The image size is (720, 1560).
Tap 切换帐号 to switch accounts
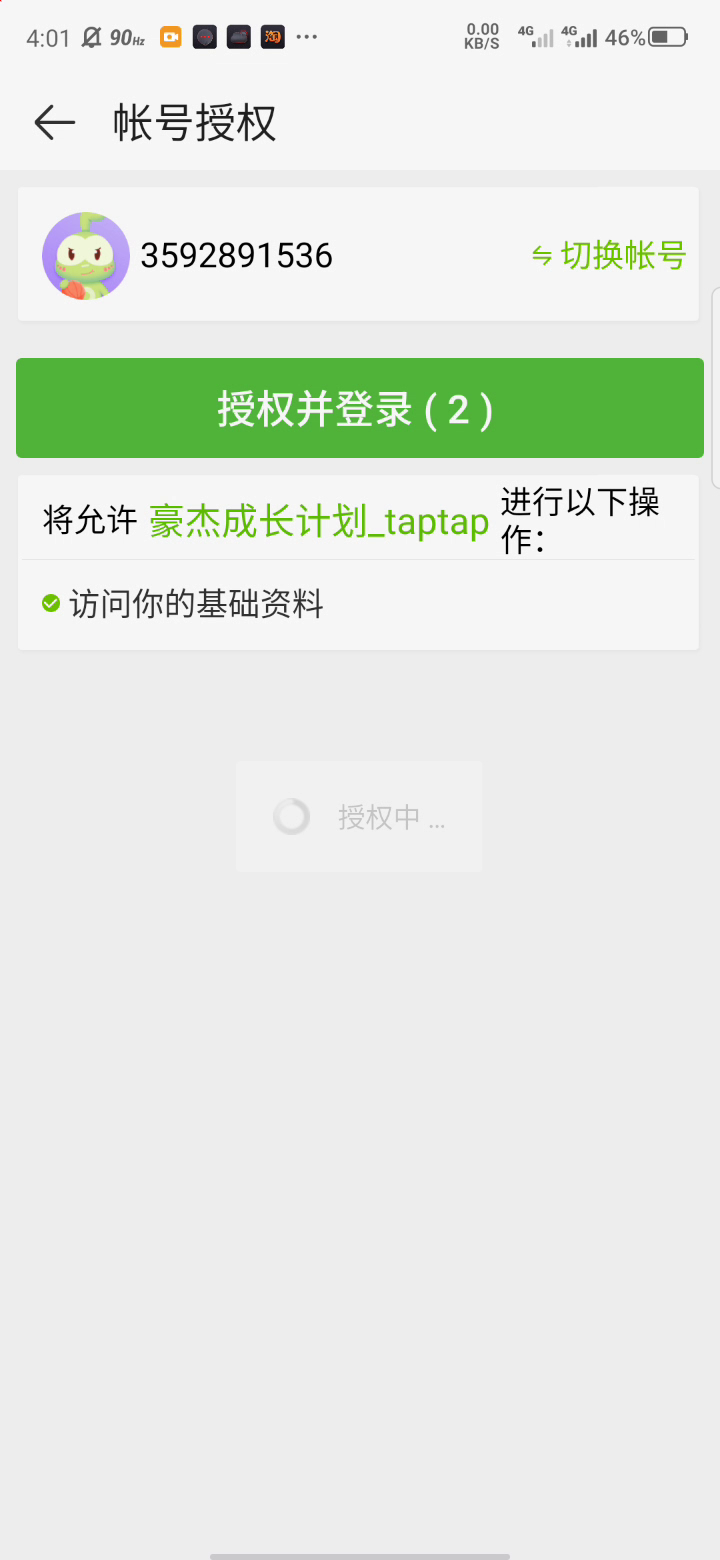click(609, 256)
